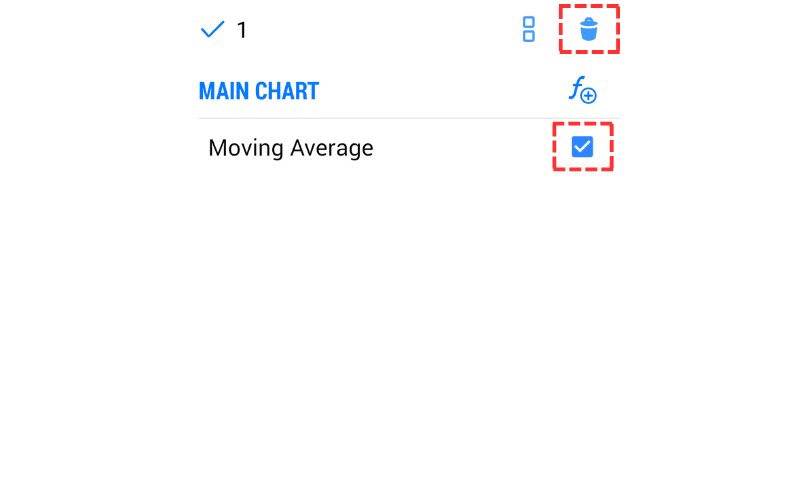Tap the select-all squares icon
Viewport: 800px width, 500px height.
coord(529,30)
